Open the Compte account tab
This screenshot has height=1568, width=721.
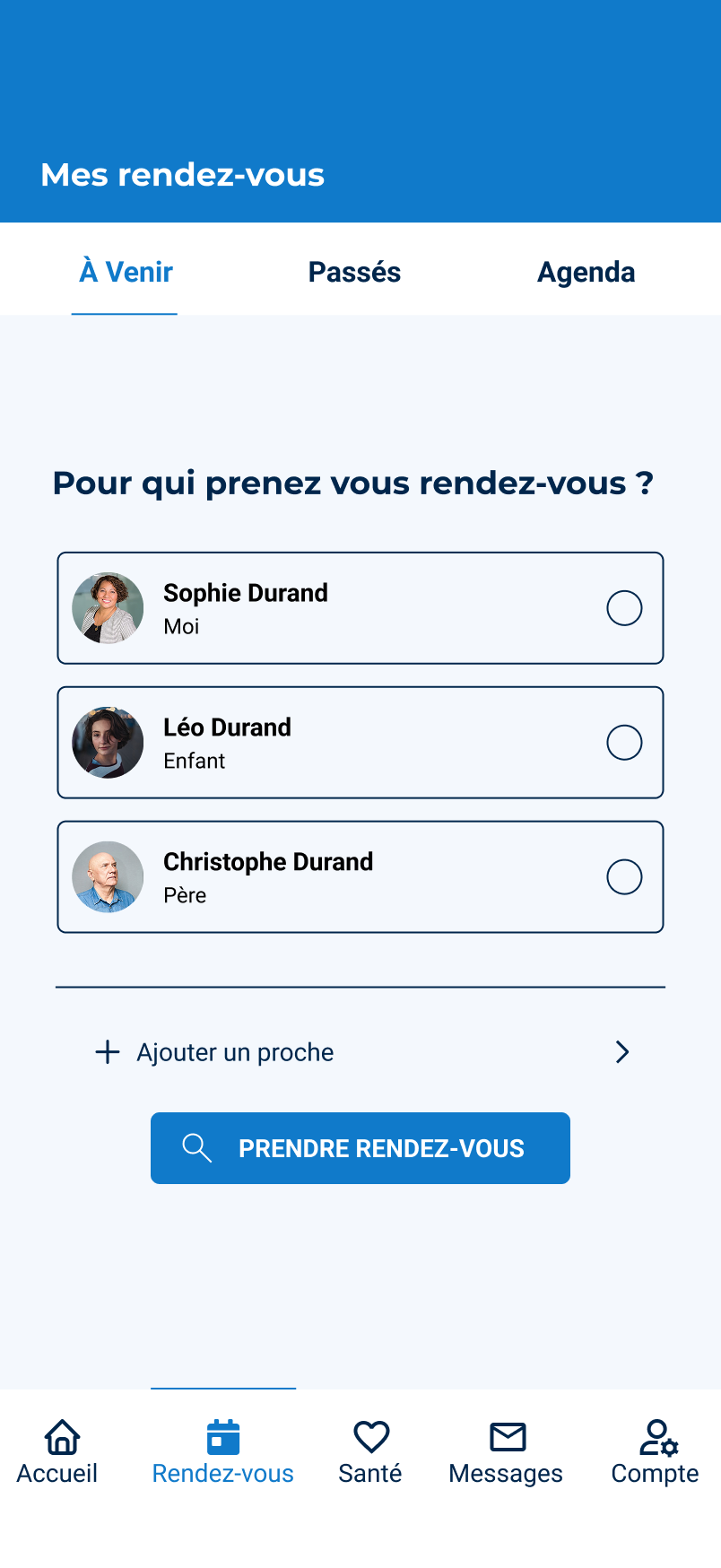pos(656,1451)
